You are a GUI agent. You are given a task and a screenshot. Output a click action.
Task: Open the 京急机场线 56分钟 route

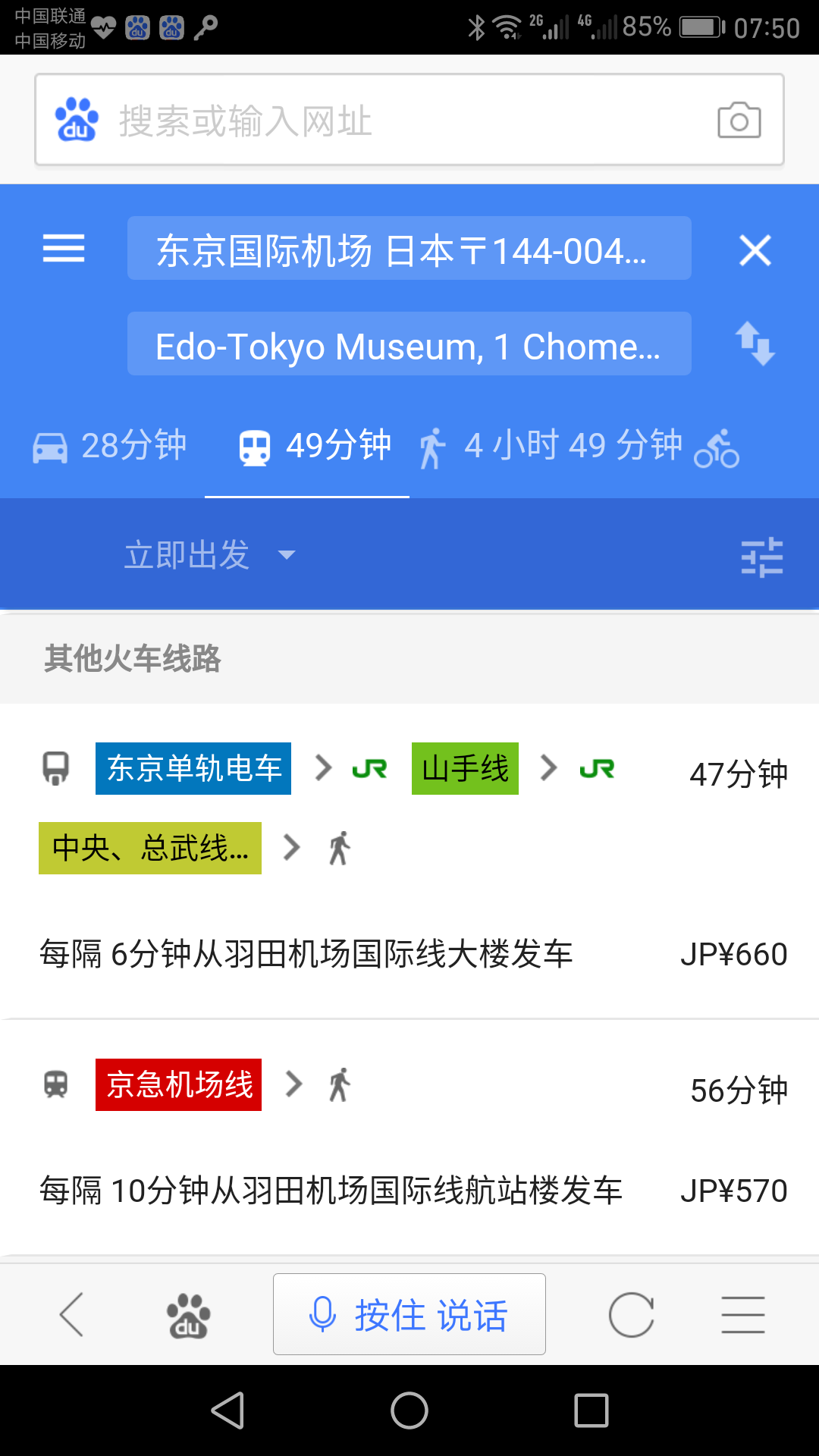(x=409, y=1136)
